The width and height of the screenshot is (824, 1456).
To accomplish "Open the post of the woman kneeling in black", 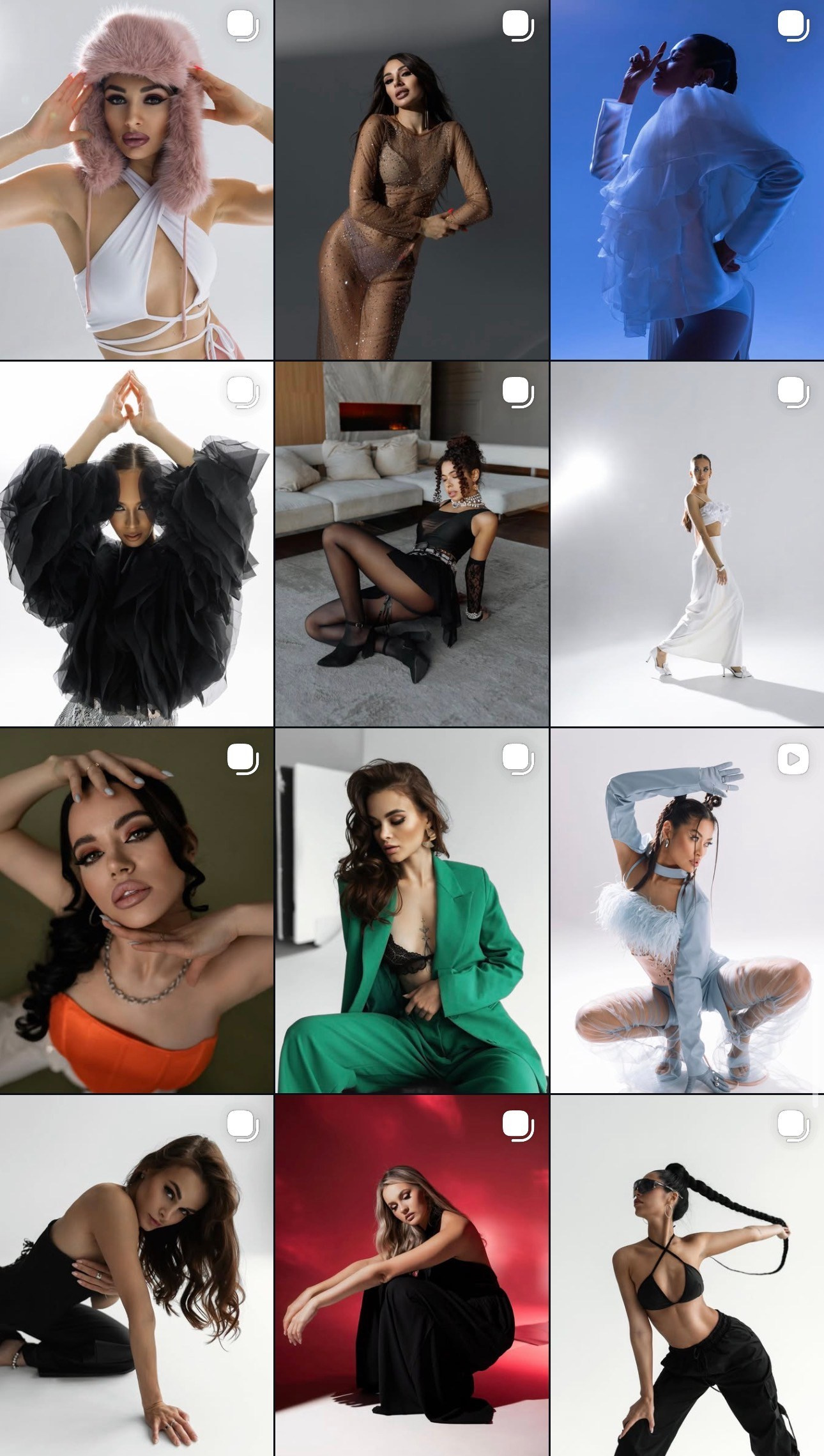I will (x=137, y=1276).
